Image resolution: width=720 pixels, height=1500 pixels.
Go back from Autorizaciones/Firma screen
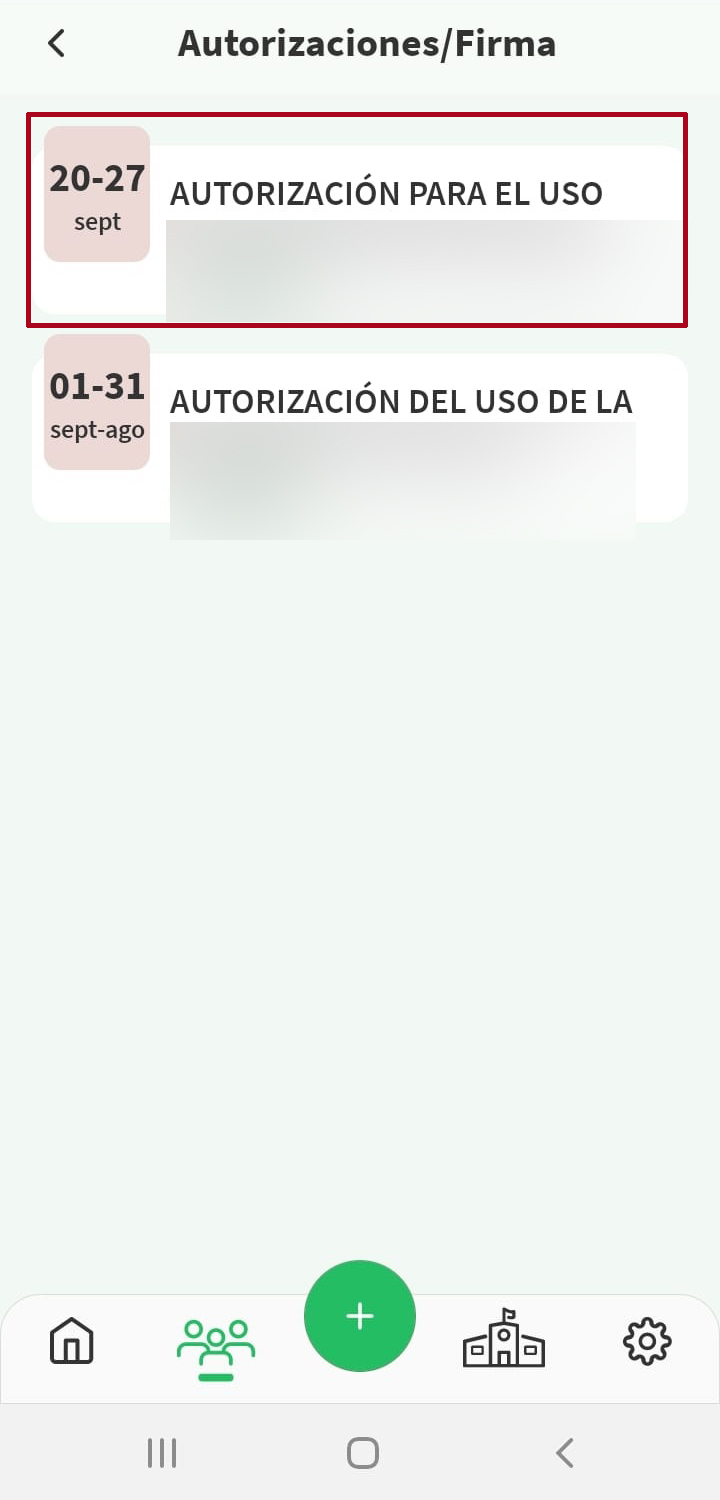pyautogui.click(x=57, y=44)
